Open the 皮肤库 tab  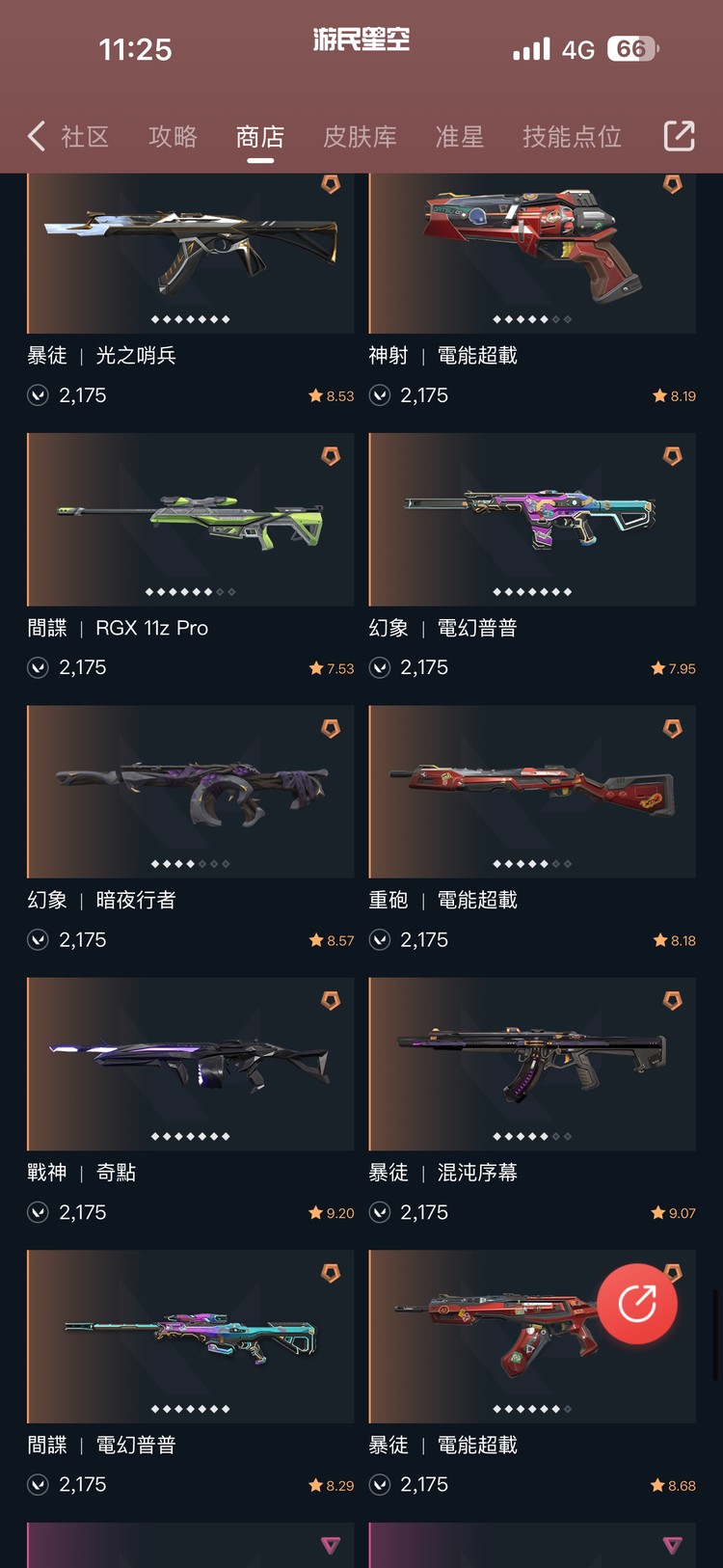coord(360,137)
